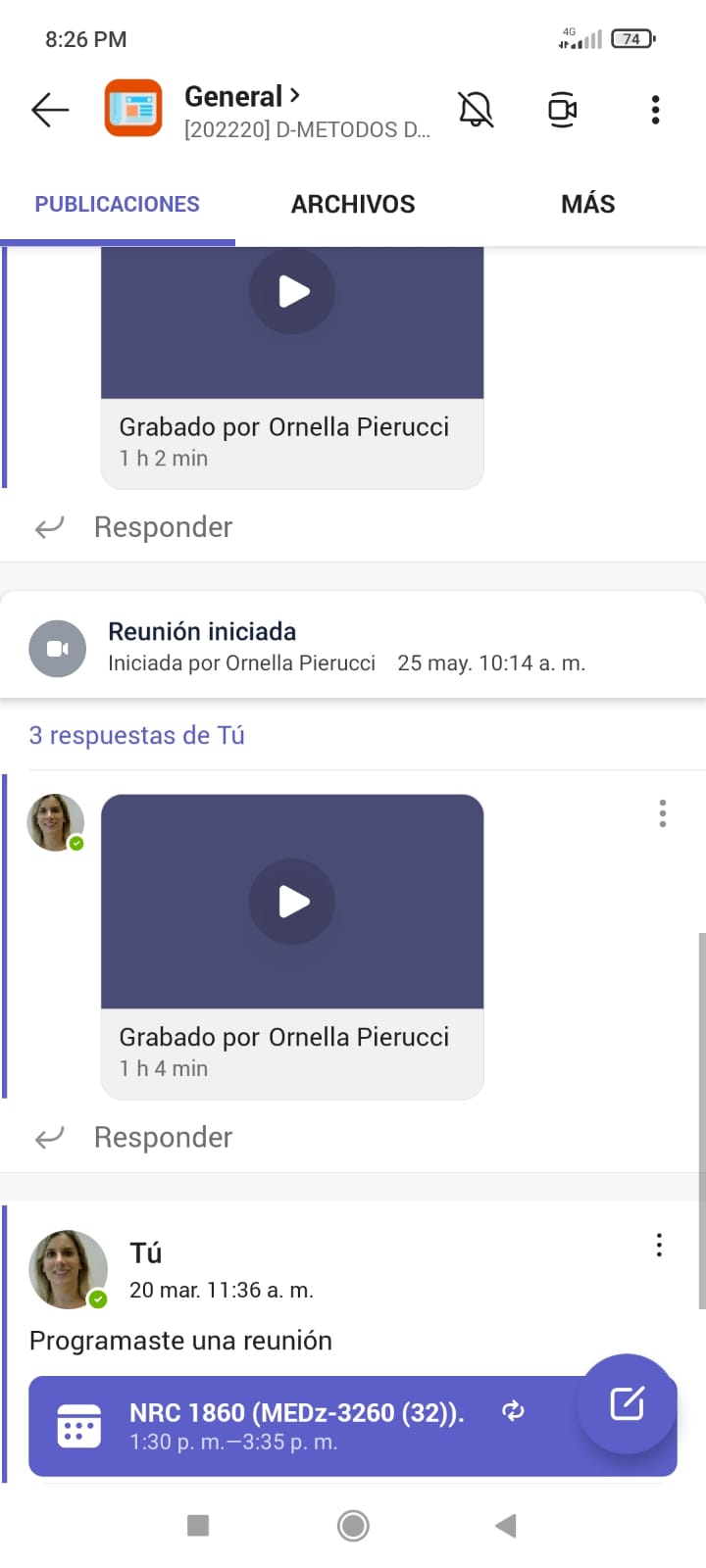Play the 1 h 4 min recording

coord(292,902)
